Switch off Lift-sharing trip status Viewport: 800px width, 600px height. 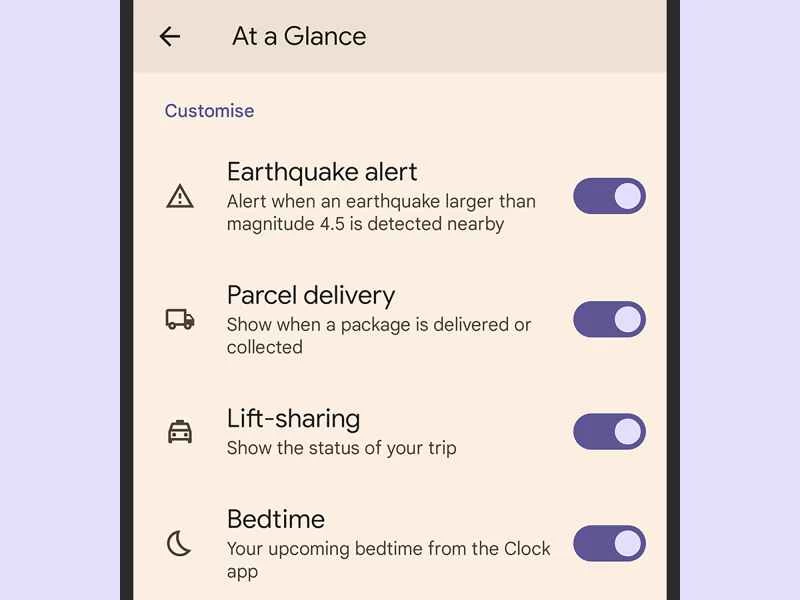pyautogui.click(x=609, y=432)
